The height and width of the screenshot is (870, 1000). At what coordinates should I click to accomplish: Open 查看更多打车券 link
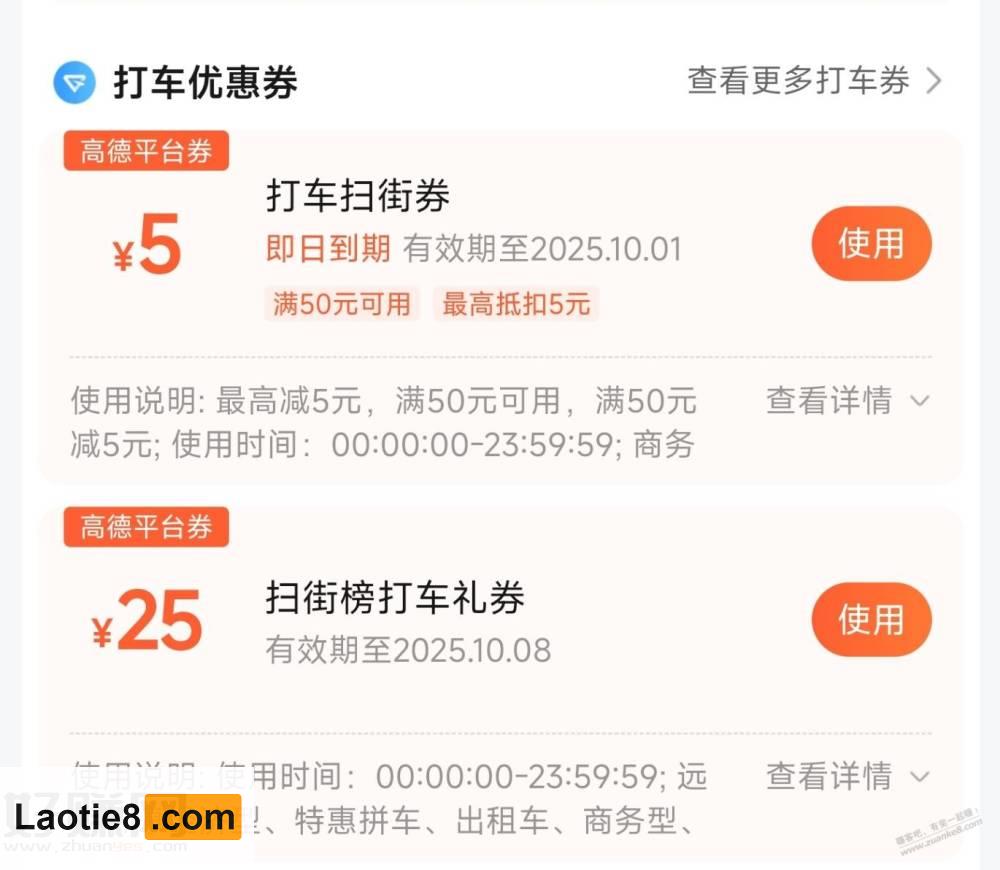pyautogui.click(x=814, y=81)
